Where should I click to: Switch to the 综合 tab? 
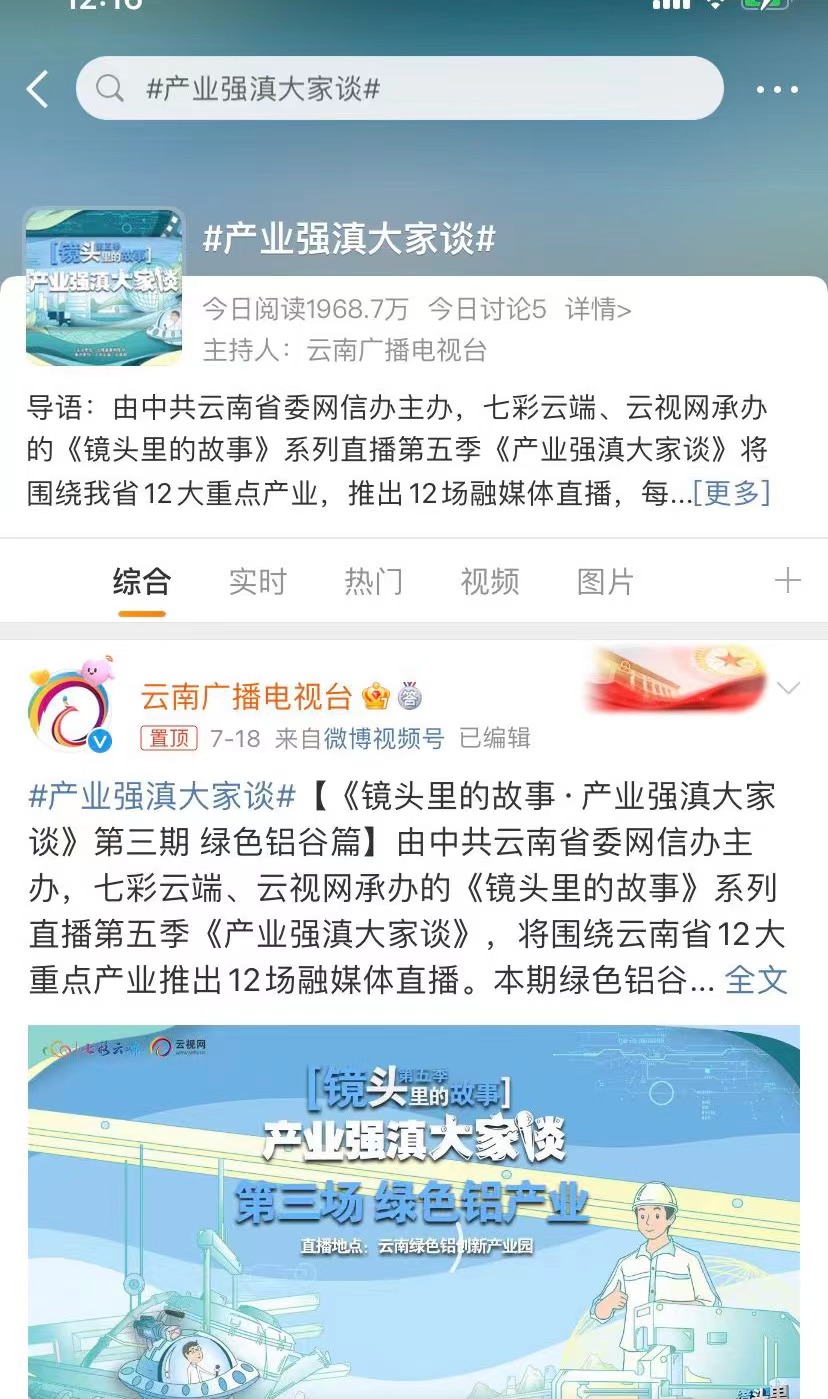(x=141, y=582)
